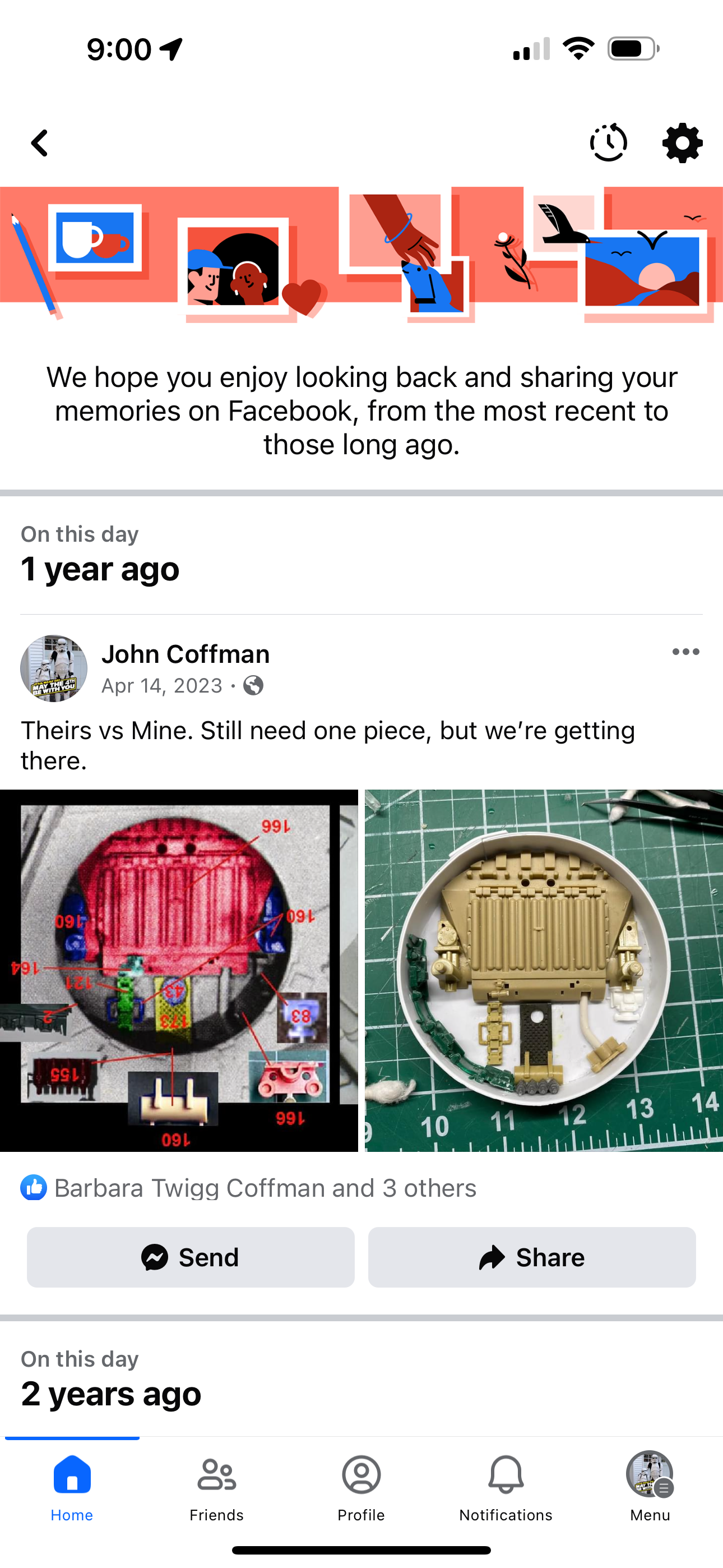Open the memories history clock icon
This screenshot has height=1568, width=723.
[x=608, y=143]
